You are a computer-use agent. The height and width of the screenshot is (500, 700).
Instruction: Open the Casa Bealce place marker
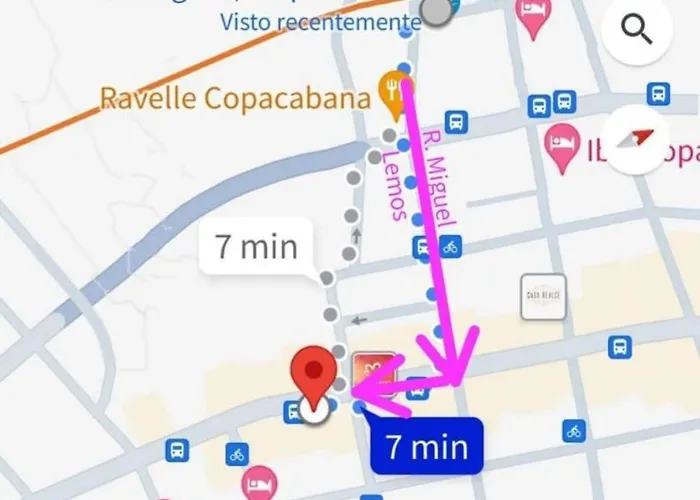pos(544,295)
